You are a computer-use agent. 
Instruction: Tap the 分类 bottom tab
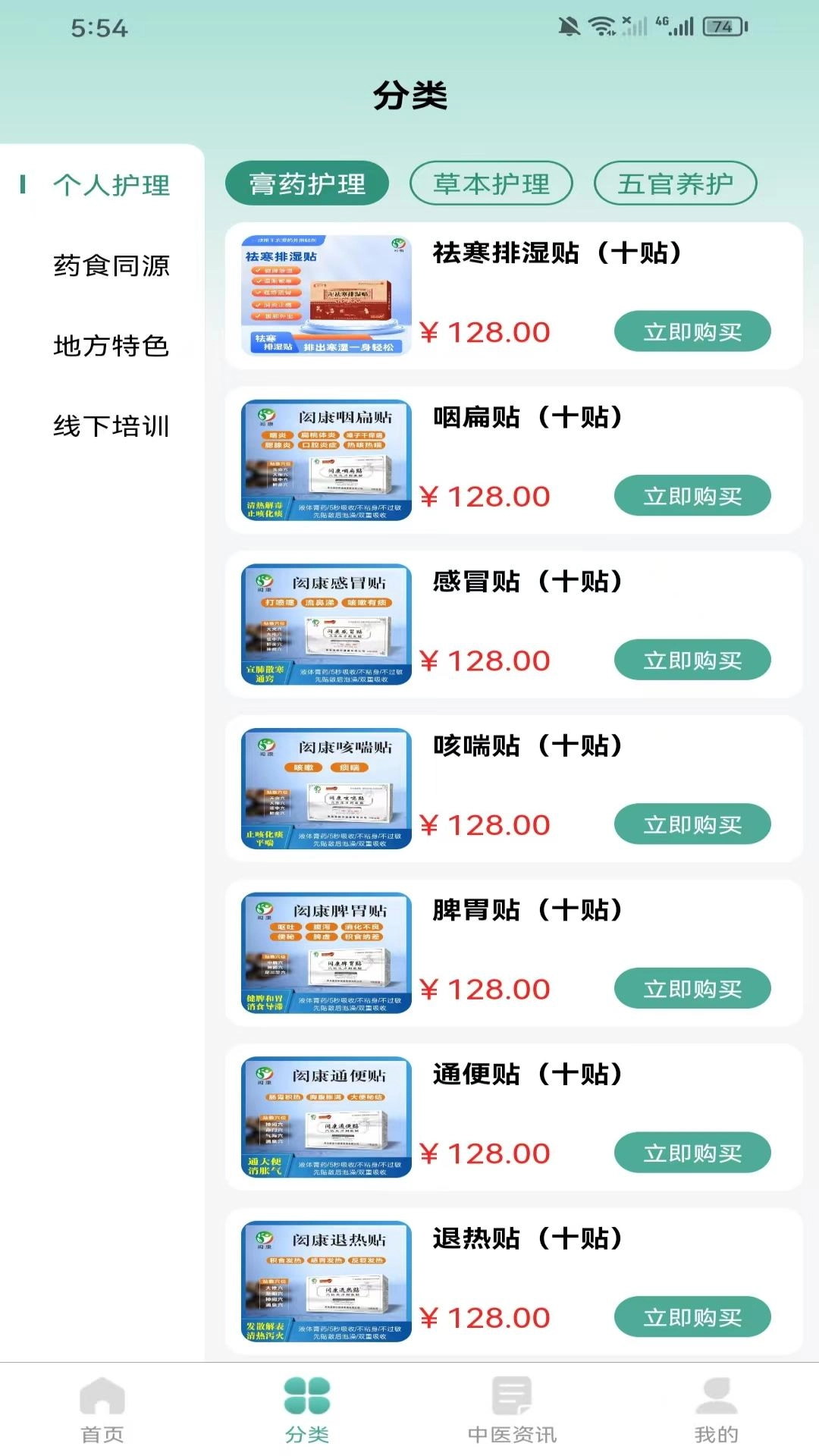307,1409
